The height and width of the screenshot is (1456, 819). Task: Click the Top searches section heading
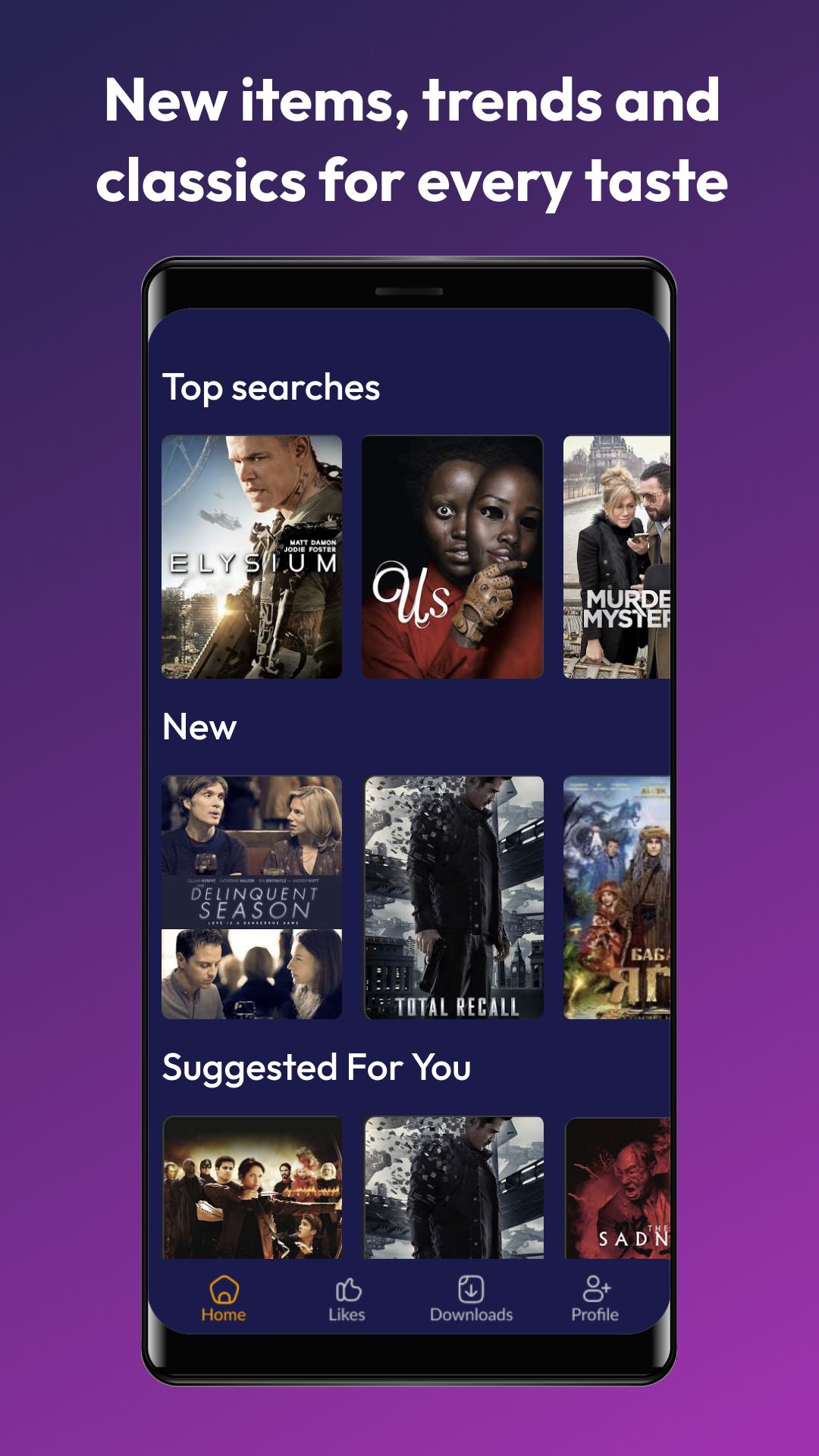(x=272, y=387)
